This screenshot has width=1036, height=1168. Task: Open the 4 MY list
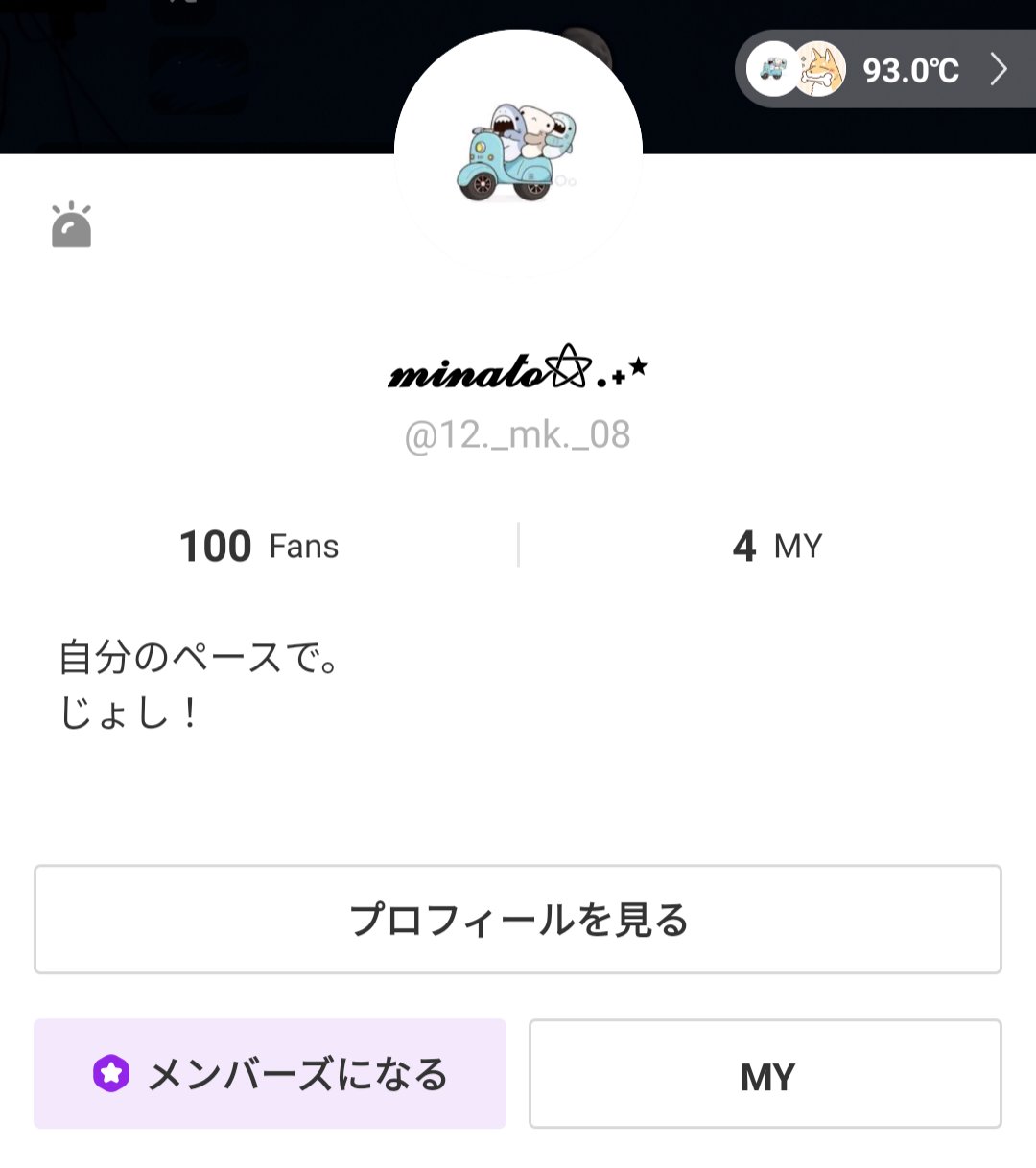coord(779,547)
